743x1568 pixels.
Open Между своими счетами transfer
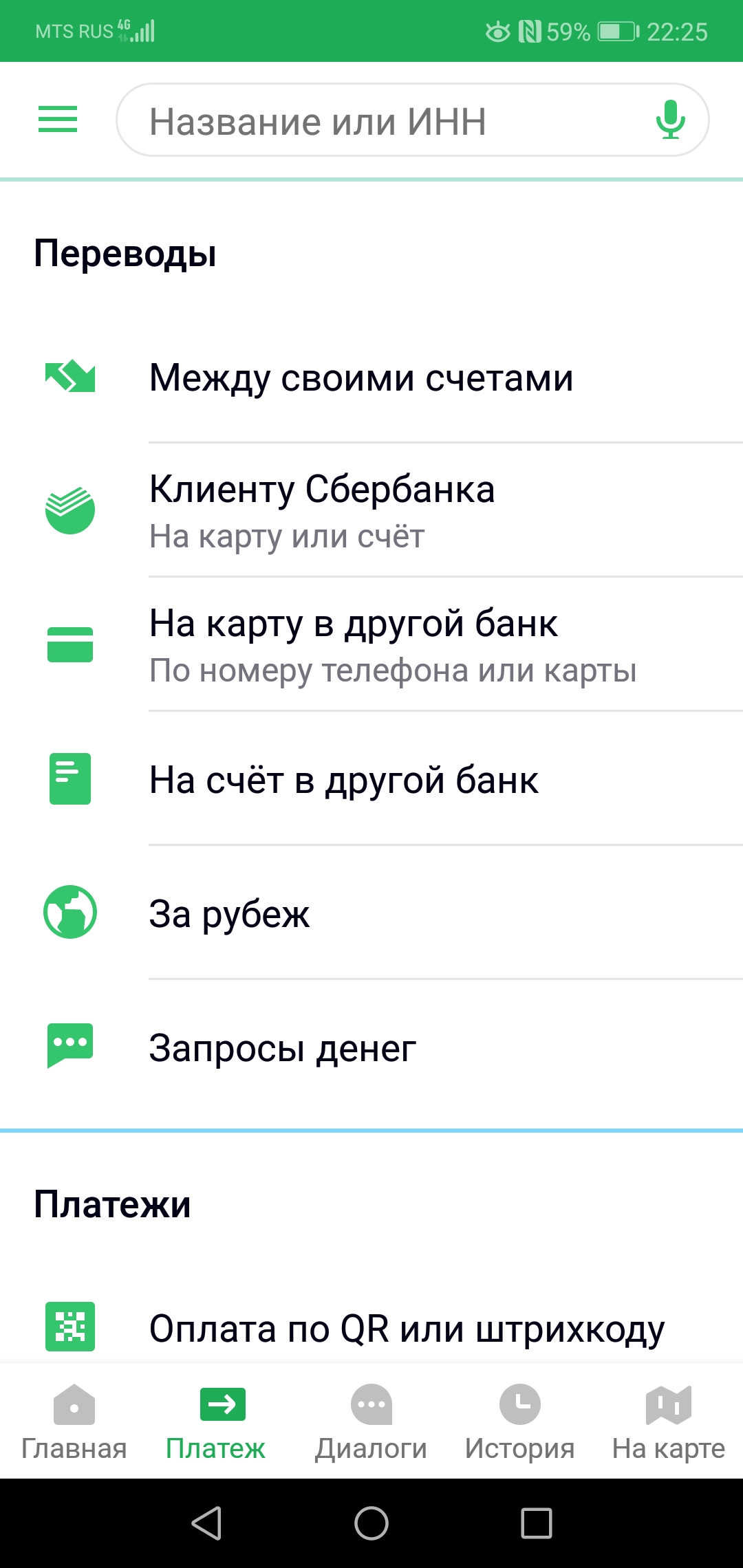click(x=371, y=378)
